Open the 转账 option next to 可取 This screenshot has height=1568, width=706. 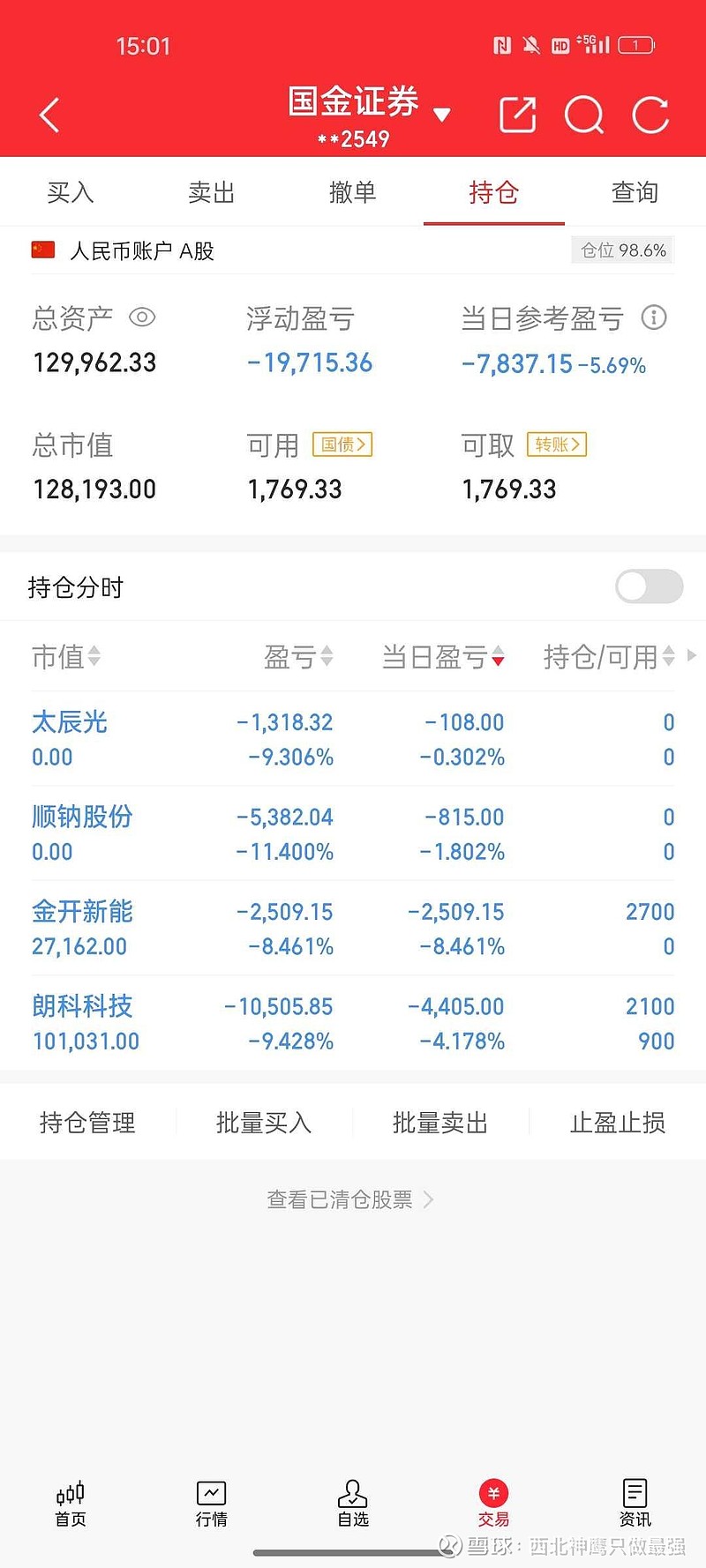pos(557,444)
